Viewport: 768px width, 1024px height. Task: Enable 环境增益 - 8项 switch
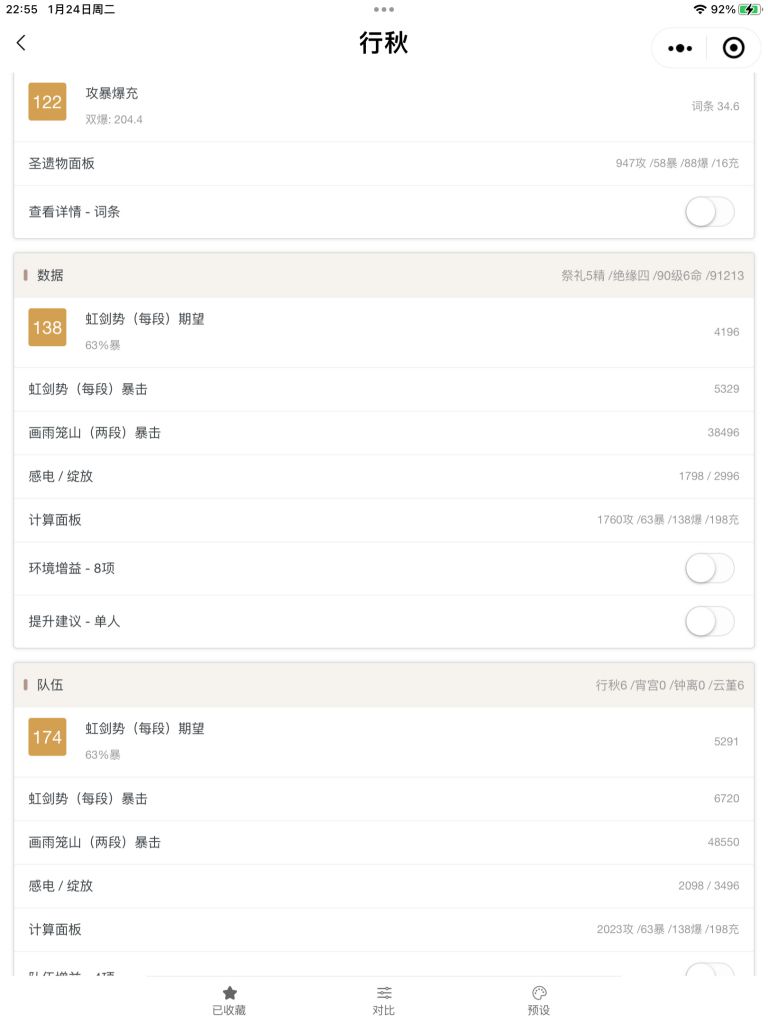pos(710,569)
